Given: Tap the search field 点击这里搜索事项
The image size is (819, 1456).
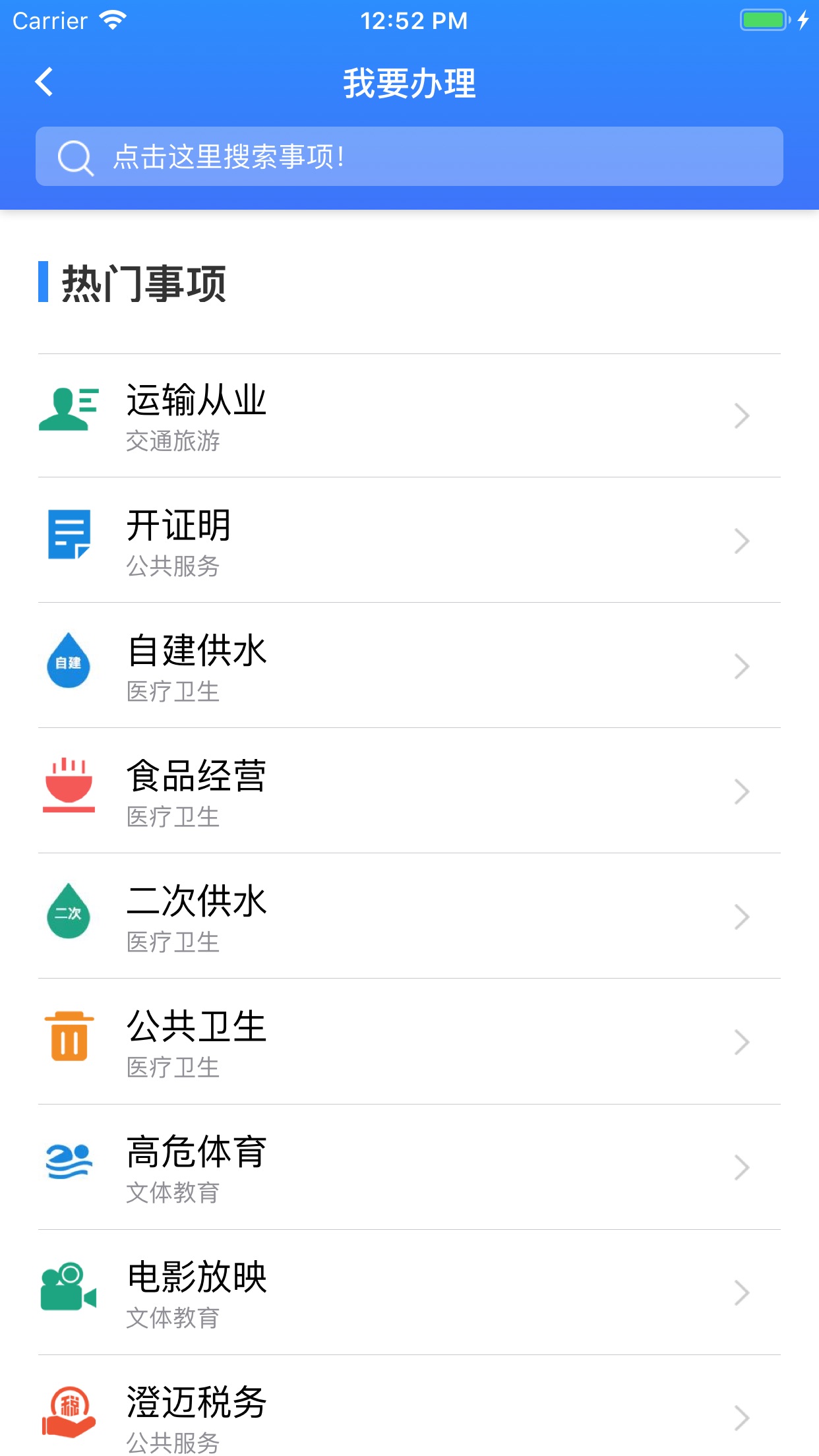Looking at the screenshot, I should point(409,156).
